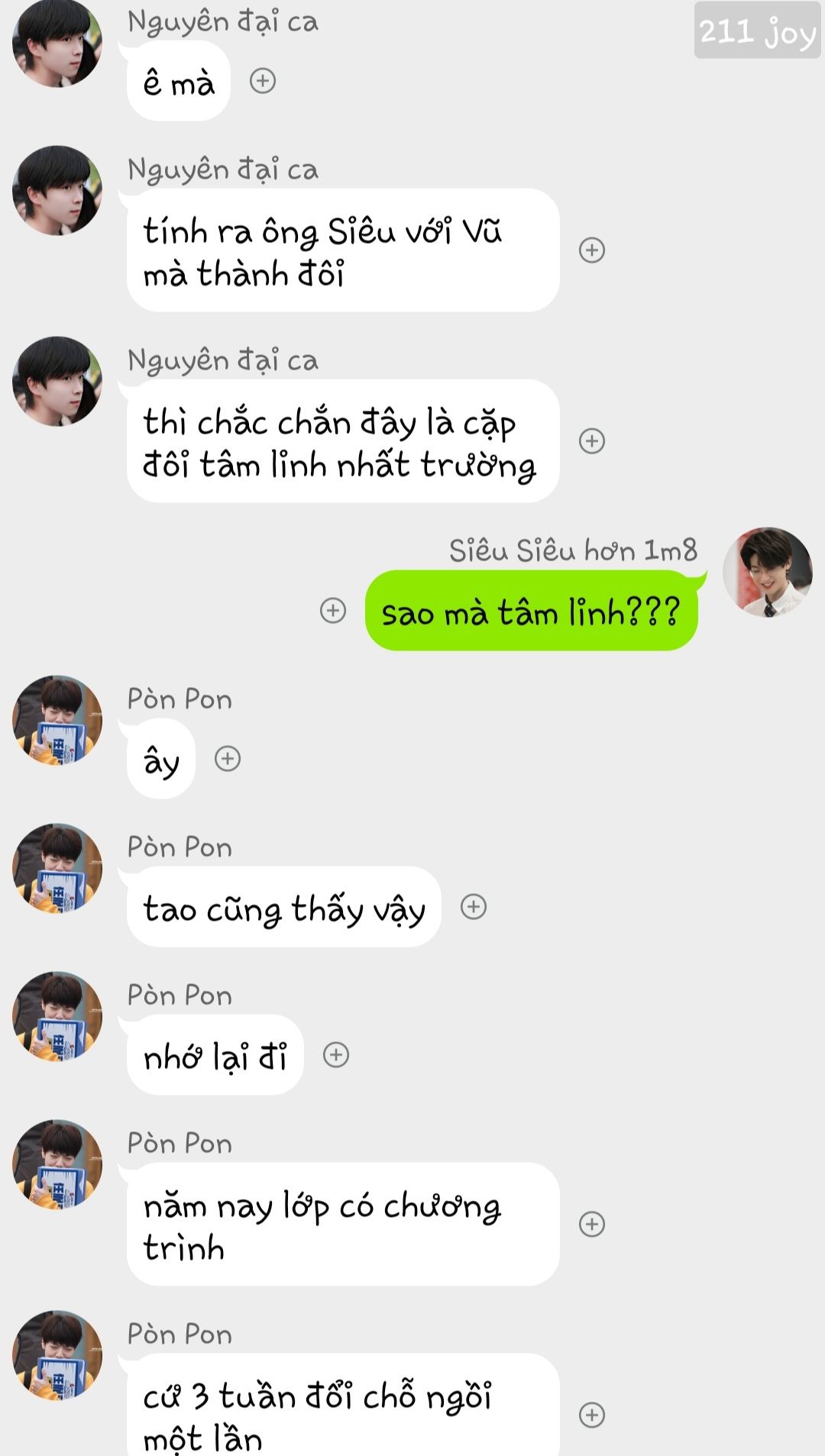
Task: Tap the plus beside "nhớ lại đi"
Action: (336, 1055)
